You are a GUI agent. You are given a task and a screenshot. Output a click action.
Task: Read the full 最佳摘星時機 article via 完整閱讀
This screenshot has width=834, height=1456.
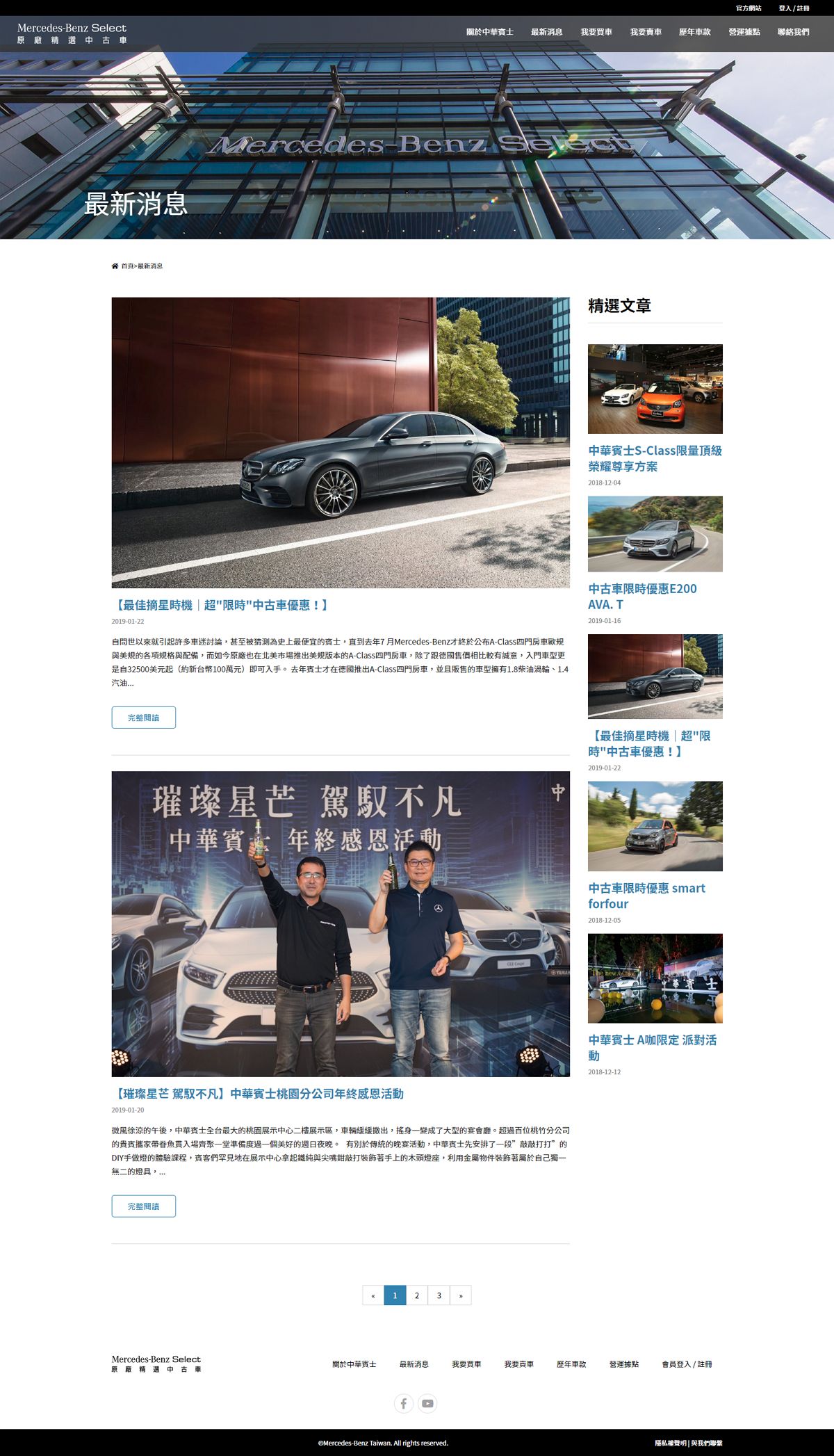[143, 718]
